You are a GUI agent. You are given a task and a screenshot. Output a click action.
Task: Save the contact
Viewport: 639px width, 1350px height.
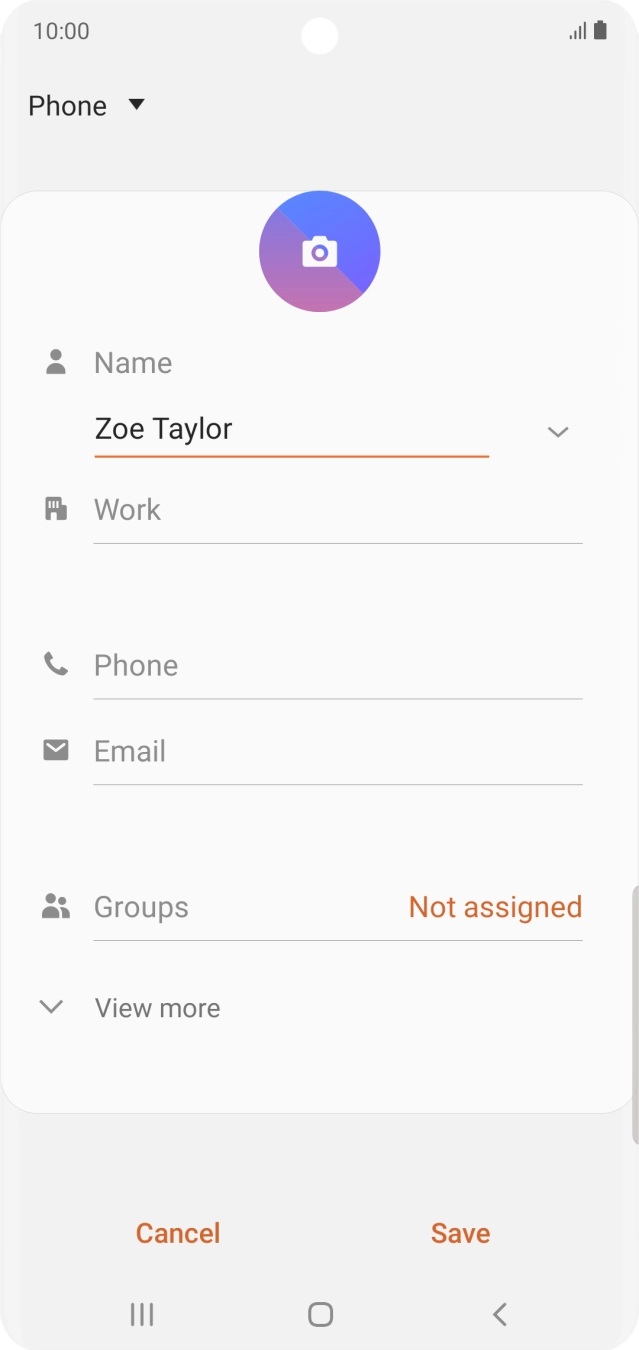(460, 1234)
